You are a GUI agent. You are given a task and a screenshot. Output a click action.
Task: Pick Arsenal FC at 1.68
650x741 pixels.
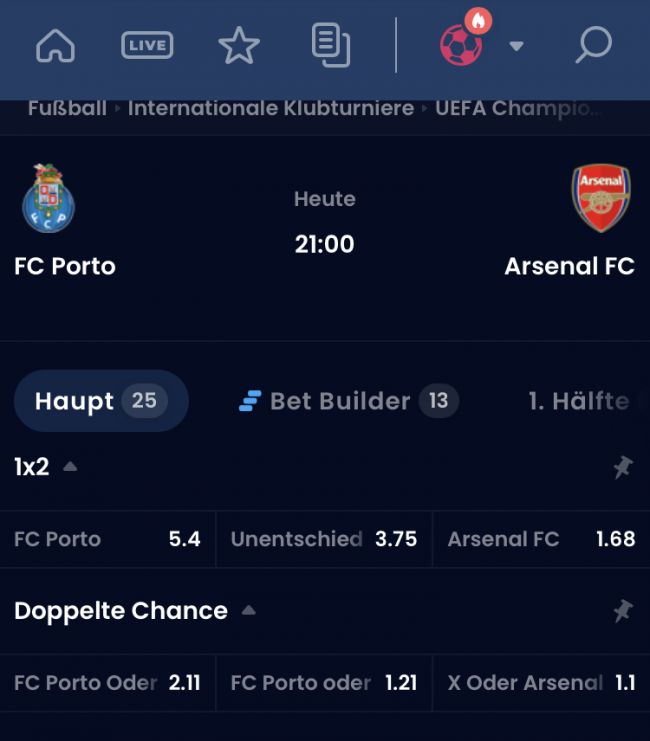pos(541,539)
